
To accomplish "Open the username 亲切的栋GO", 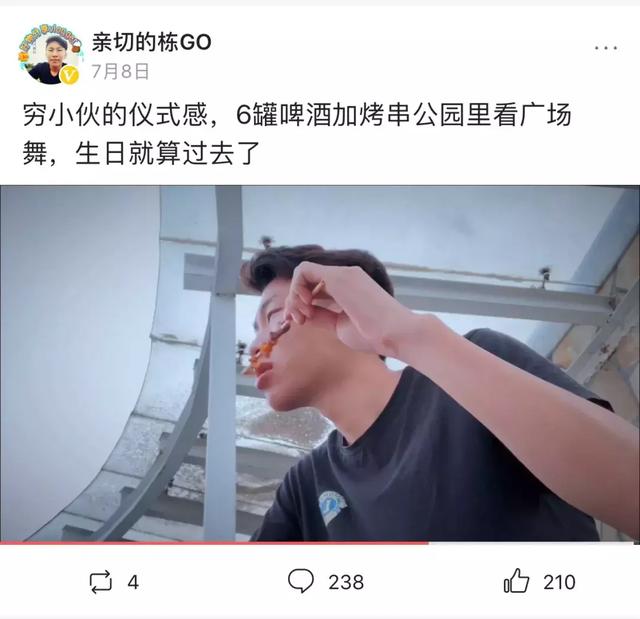I will click(x=151, y=42).
